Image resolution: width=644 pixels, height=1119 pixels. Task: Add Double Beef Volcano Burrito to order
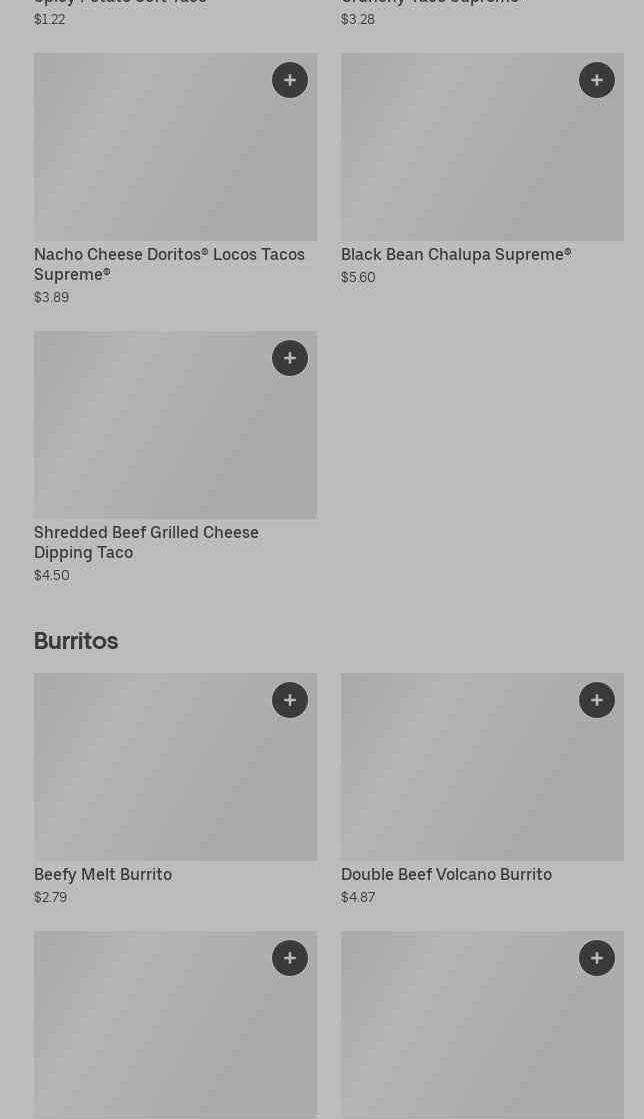(x=597, y=700)
